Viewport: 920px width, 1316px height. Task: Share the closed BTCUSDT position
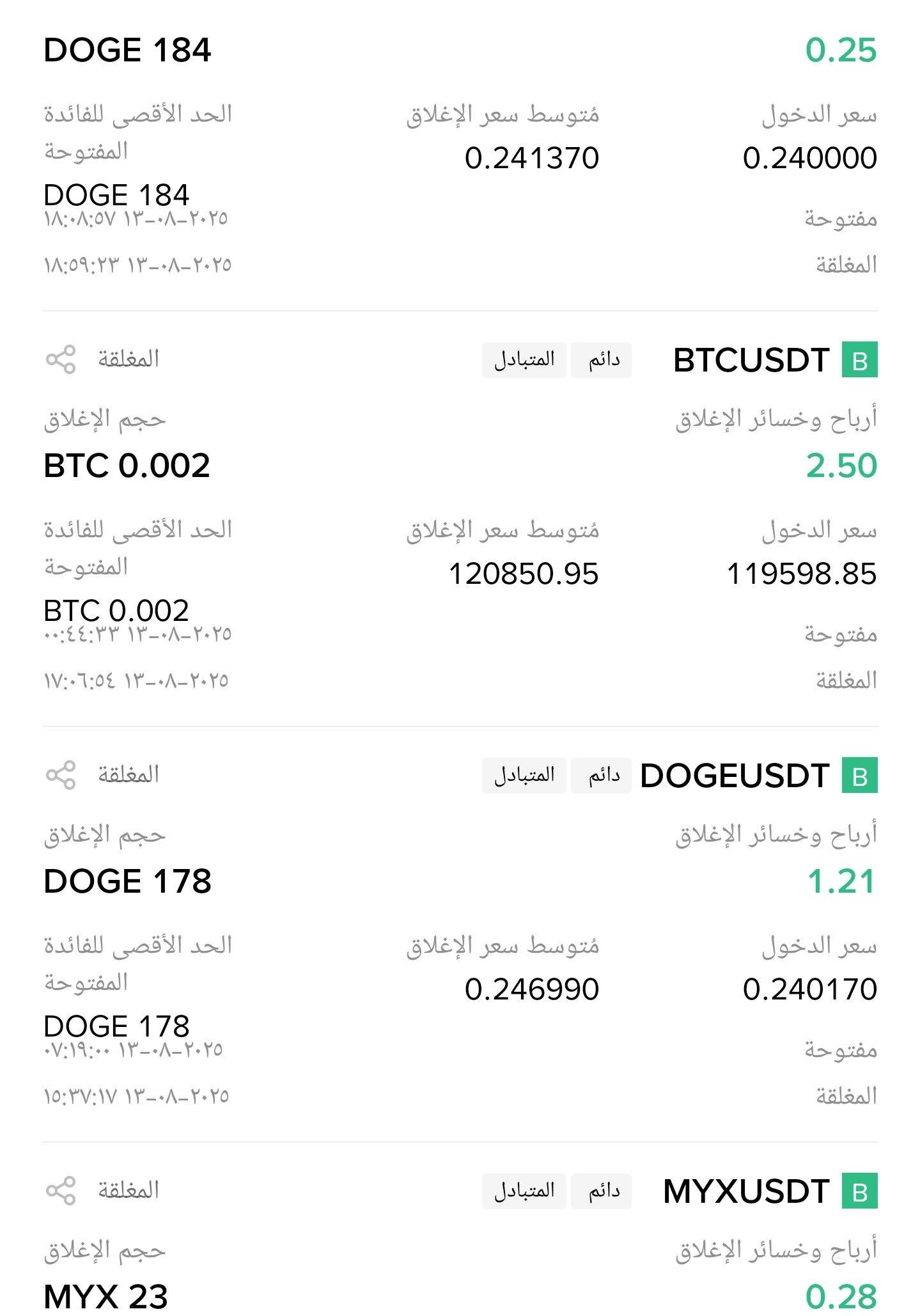pyautogui.click(x=61, y=359)
